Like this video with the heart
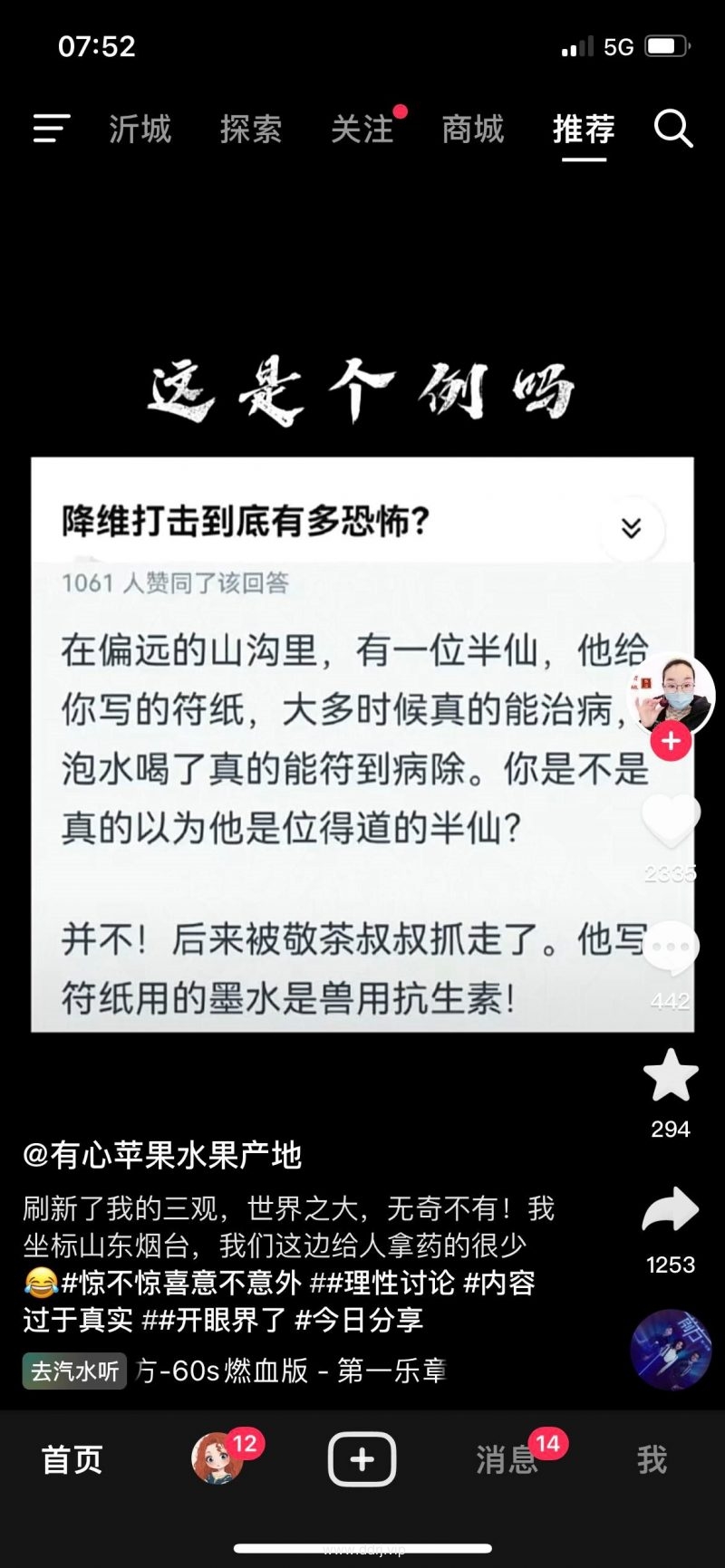725x1568 pixels. [671, 822]
